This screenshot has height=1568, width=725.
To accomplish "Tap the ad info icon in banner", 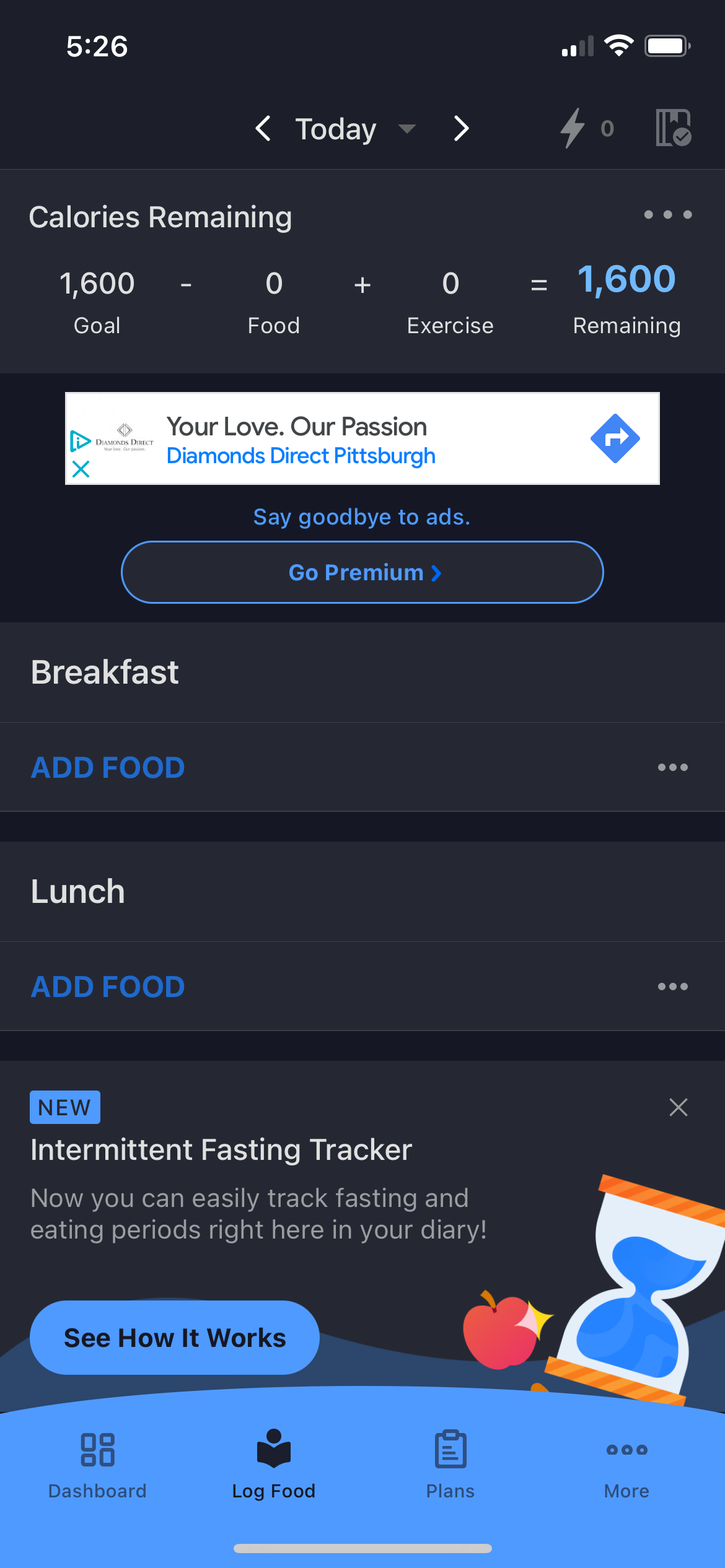I will click(x=80, y=442).
